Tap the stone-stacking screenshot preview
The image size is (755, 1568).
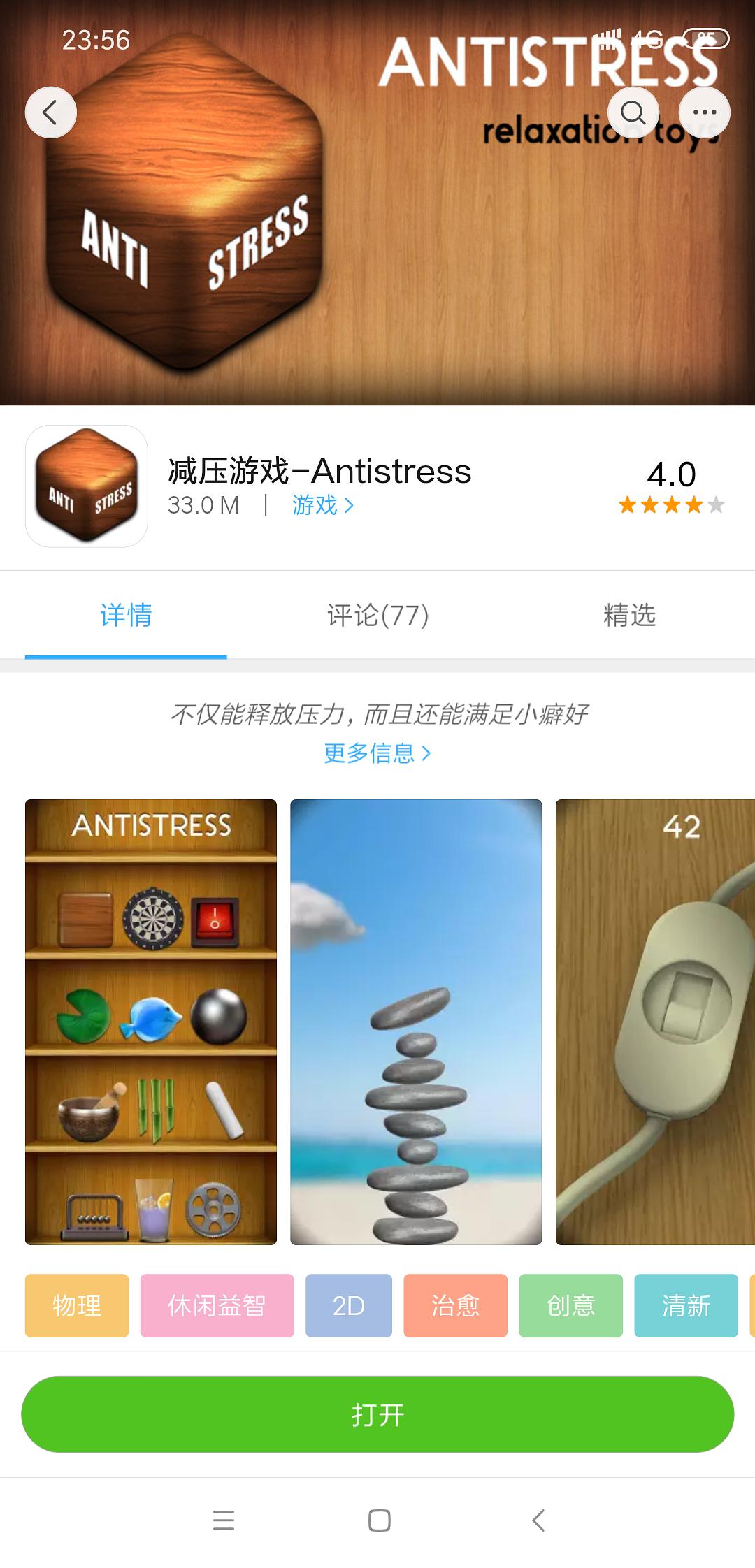pos(415,1020)
